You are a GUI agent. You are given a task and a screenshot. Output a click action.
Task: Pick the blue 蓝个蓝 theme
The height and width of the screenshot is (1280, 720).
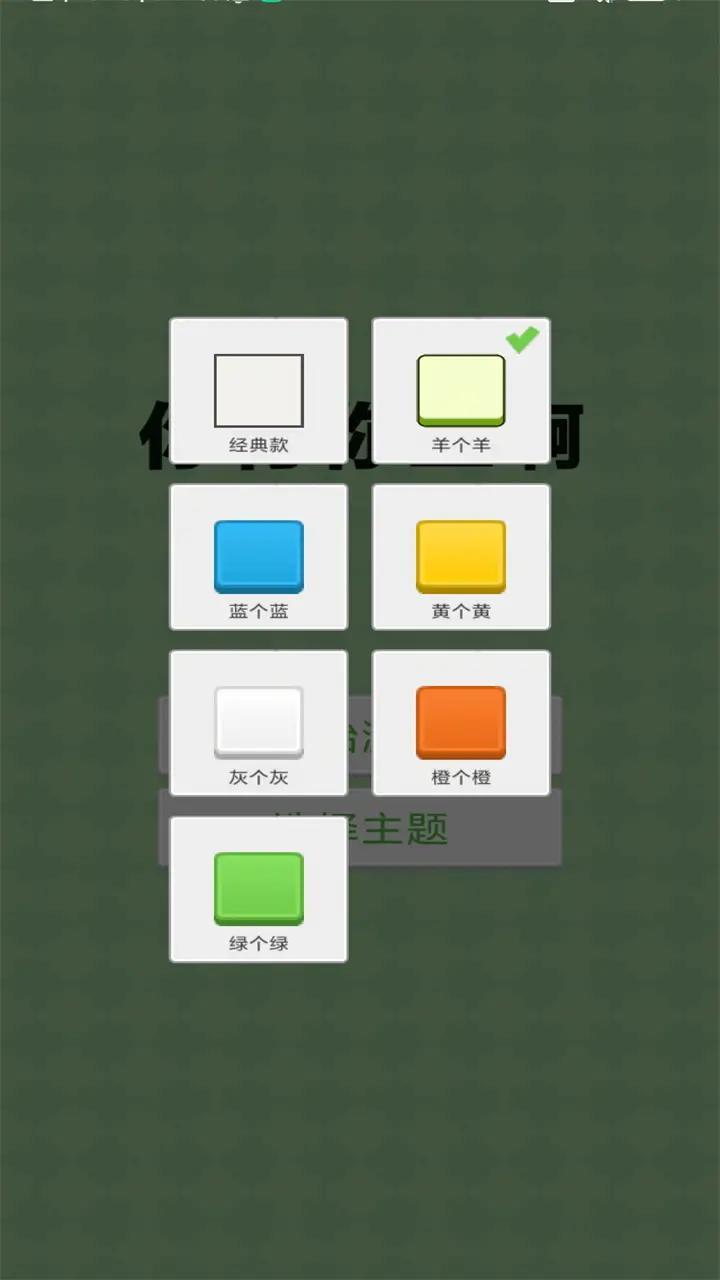(x=259, y=557)
